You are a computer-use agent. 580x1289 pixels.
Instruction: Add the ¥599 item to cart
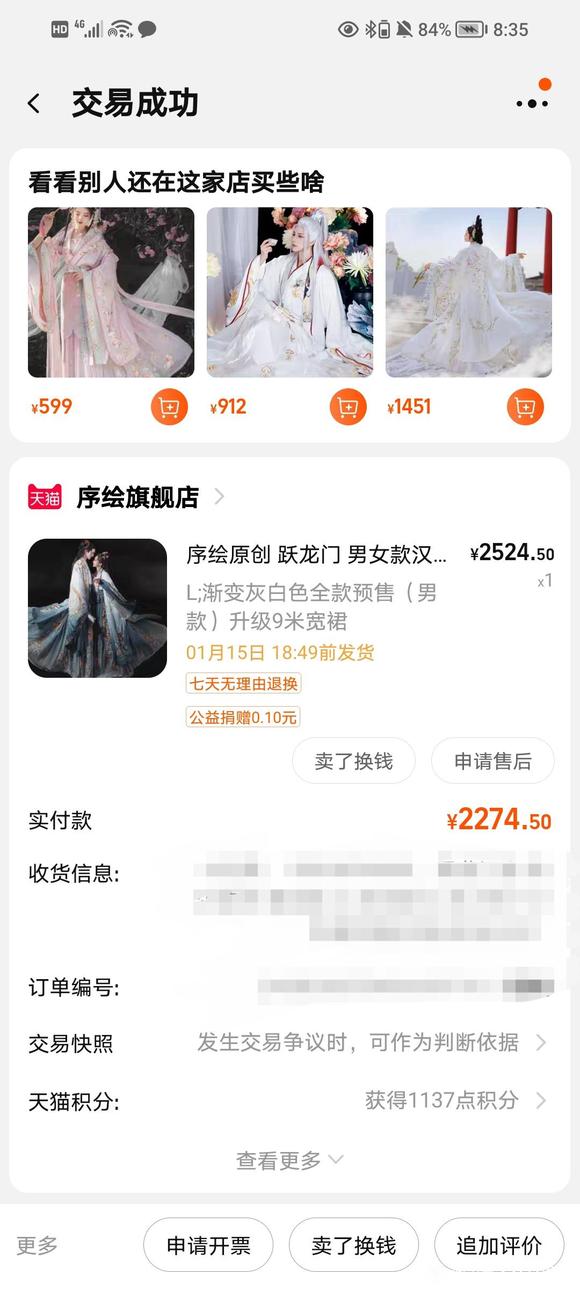click(x=169, y=406)
